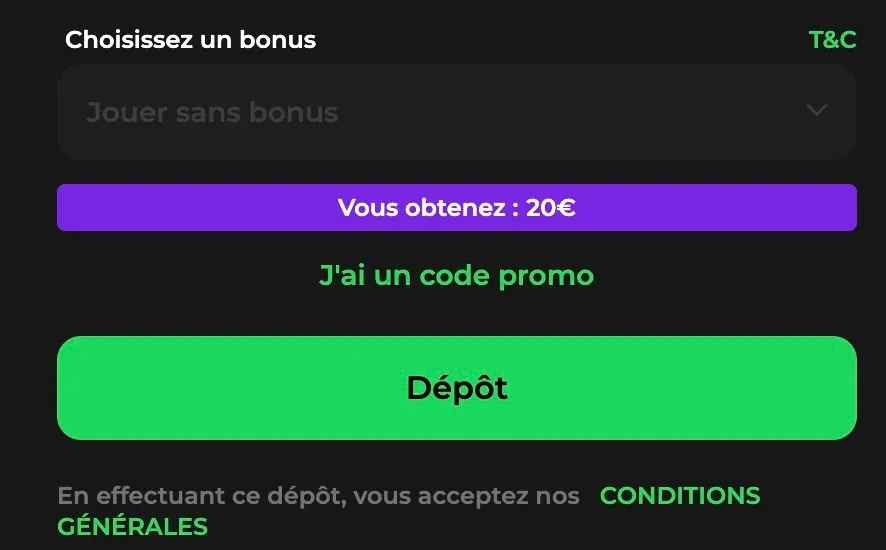The width and height of the screenshot is (886, 550).
Task: Confirm with the green Dépôt button
Action: (x=456, y=388)
